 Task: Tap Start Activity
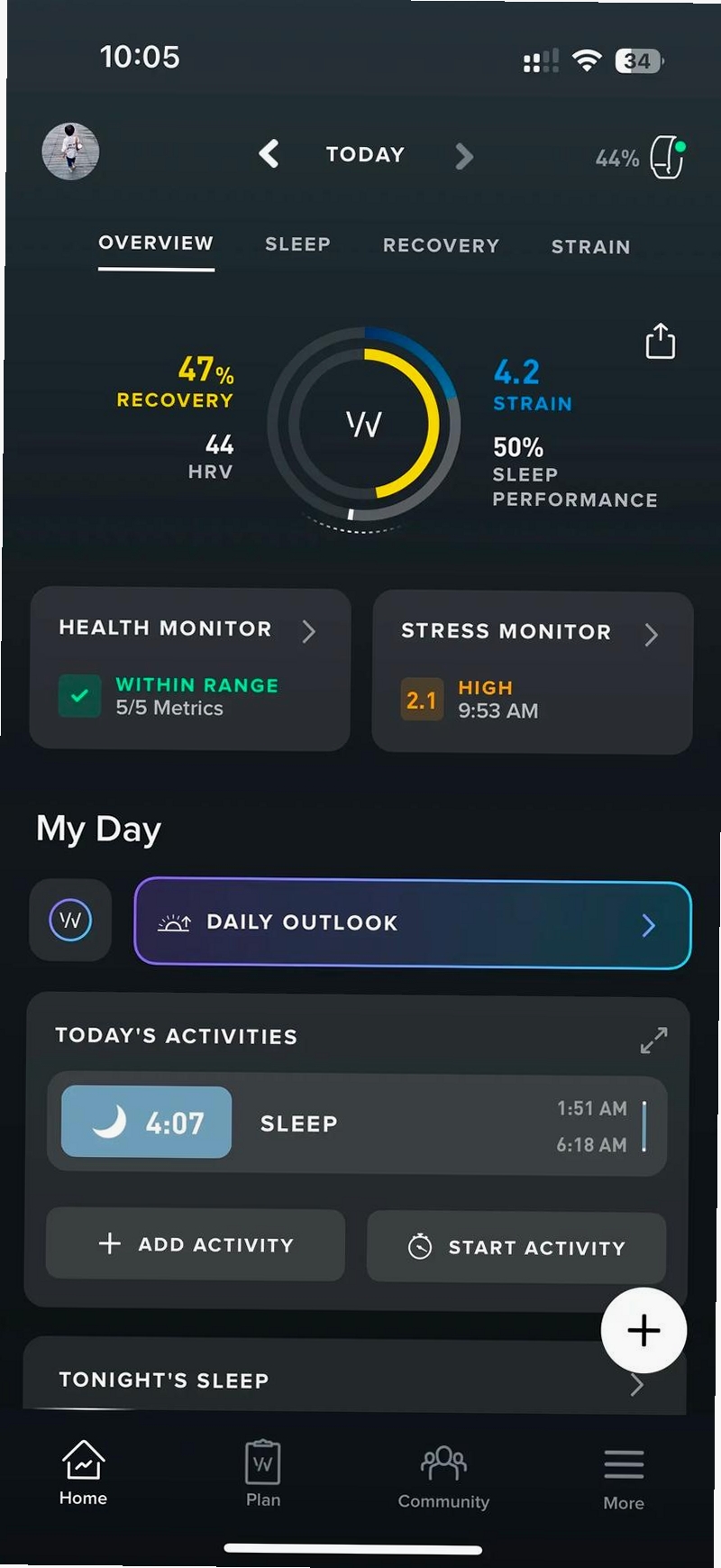coord(516,1247)
